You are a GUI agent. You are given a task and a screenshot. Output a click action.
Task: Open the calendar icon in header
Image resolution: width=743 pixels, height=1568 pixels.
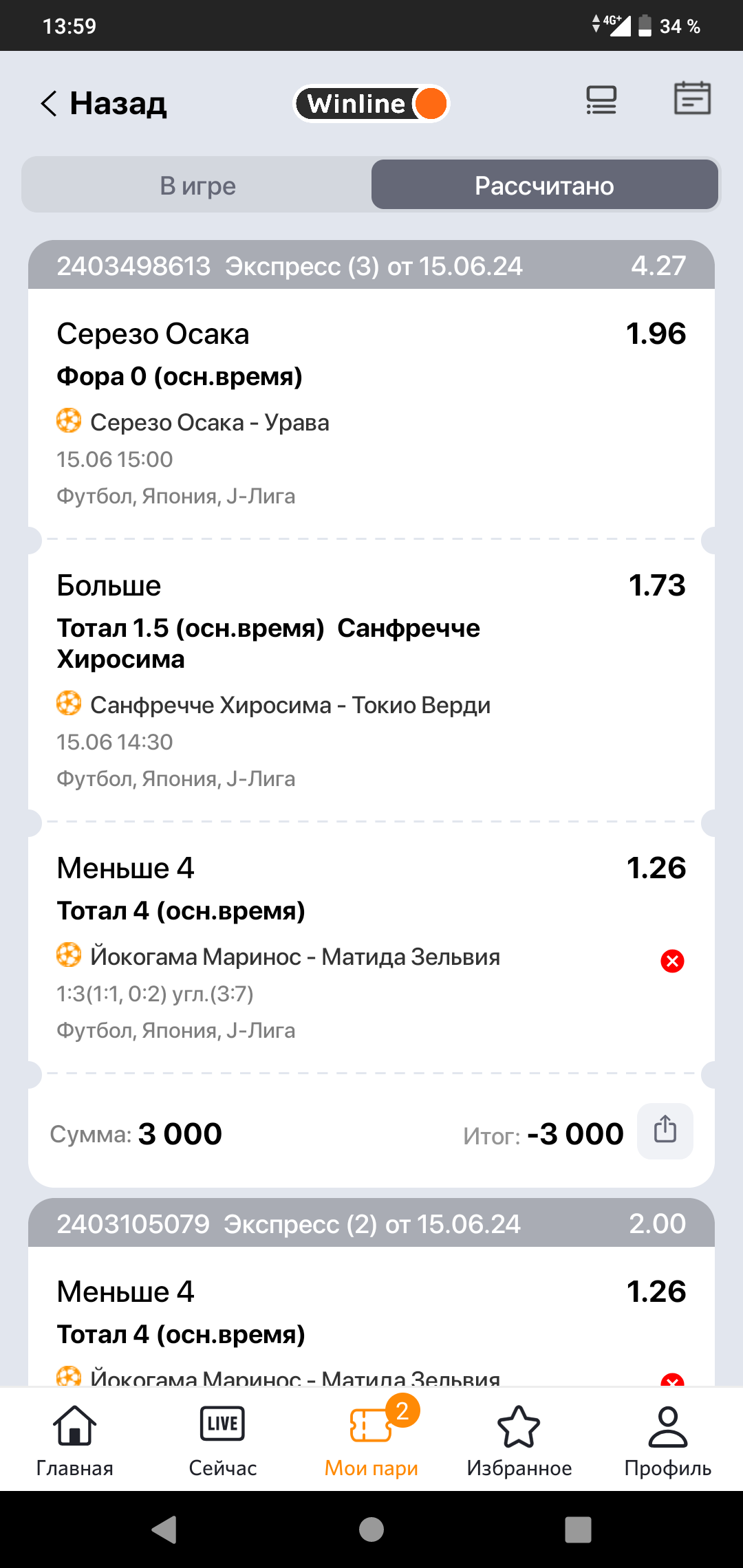point(691,98)
